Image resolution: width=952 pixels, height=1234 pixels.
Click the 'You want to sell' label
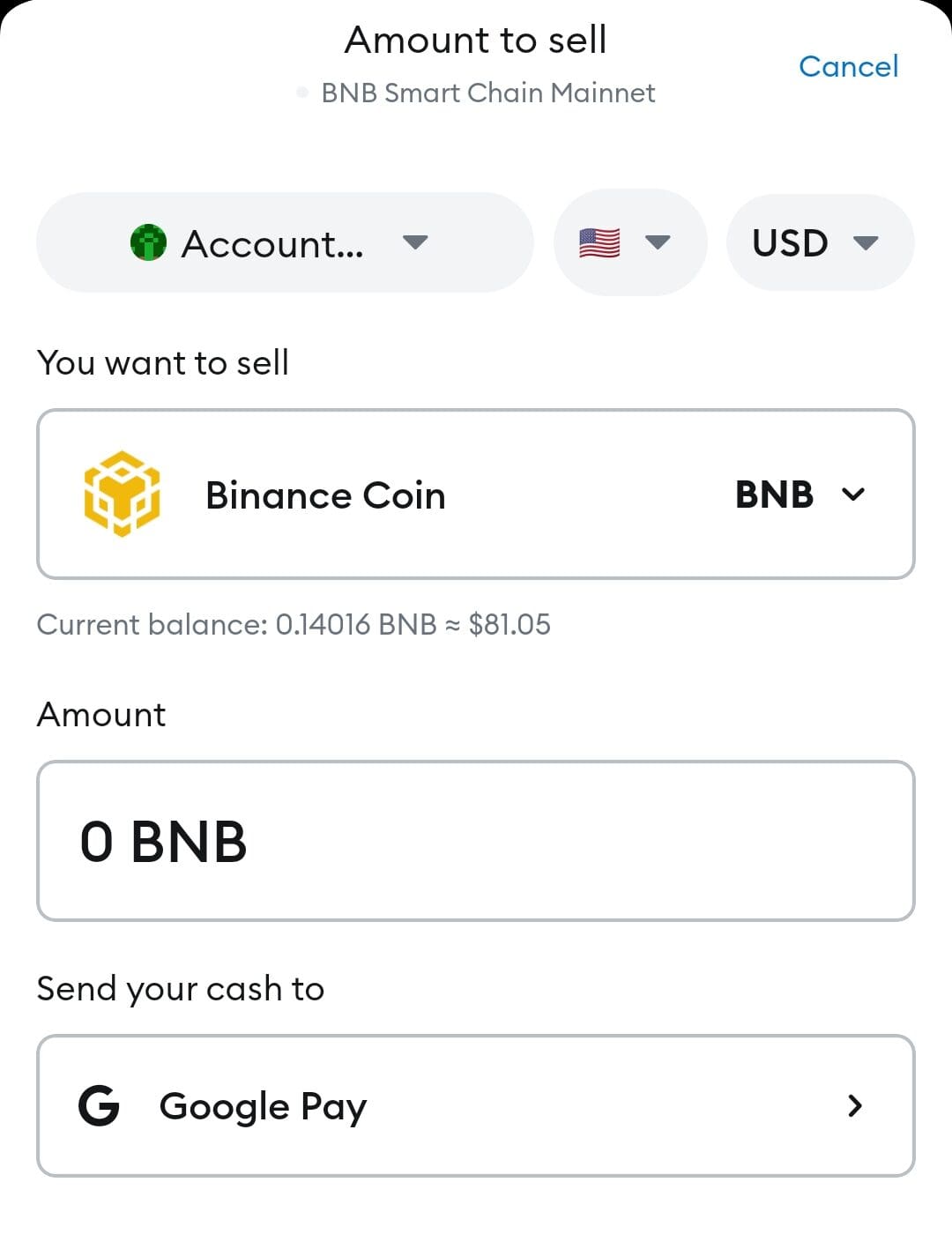click(162, 362)
